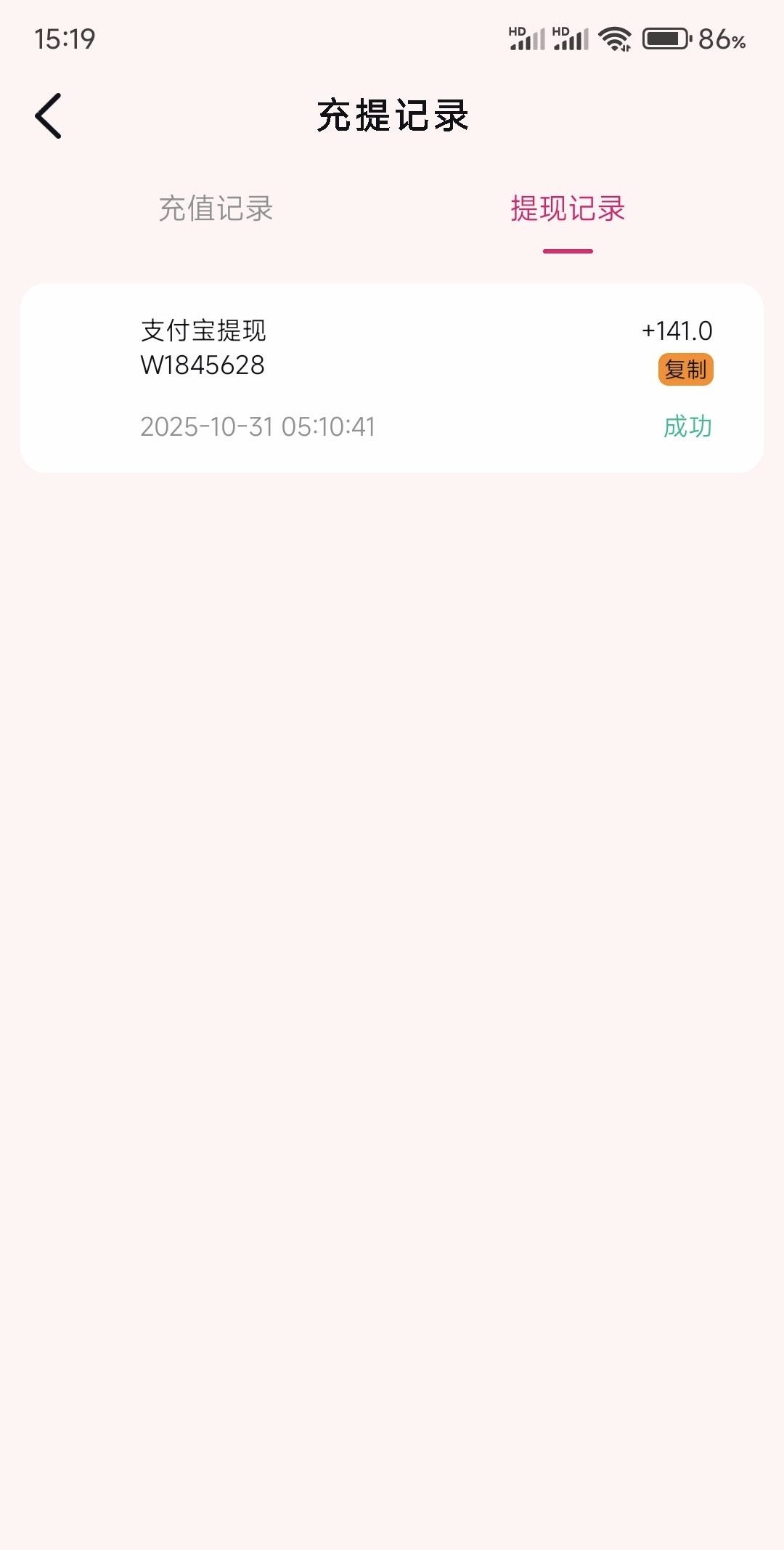Tap 复制 to copy withdrawal ID W1845628
Image resolution: width=784 pixels, height=1550 pixels.
click(685, 370)
